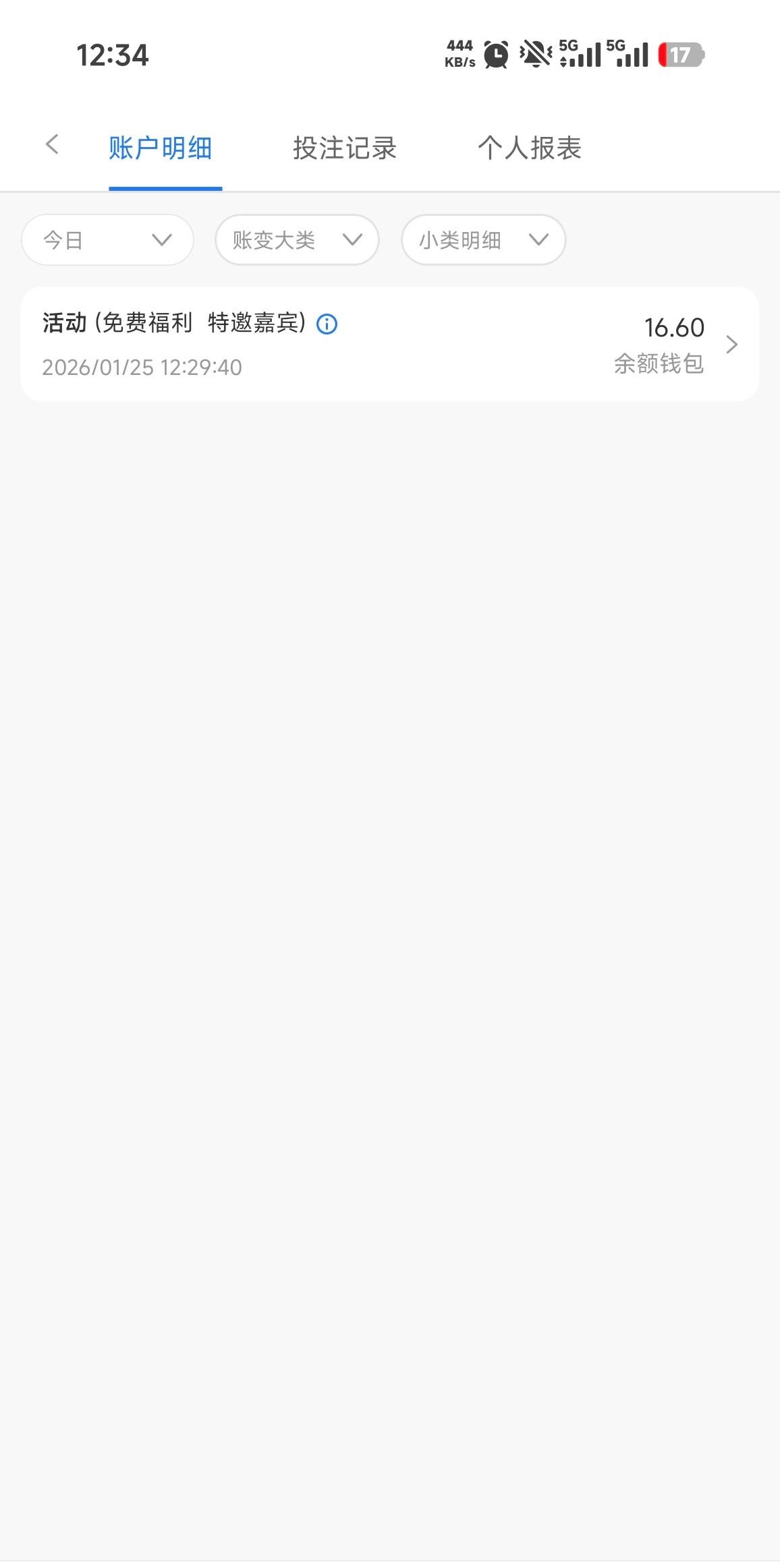Open the 账变大类 filter dropdown

click(x=297, y=240)
